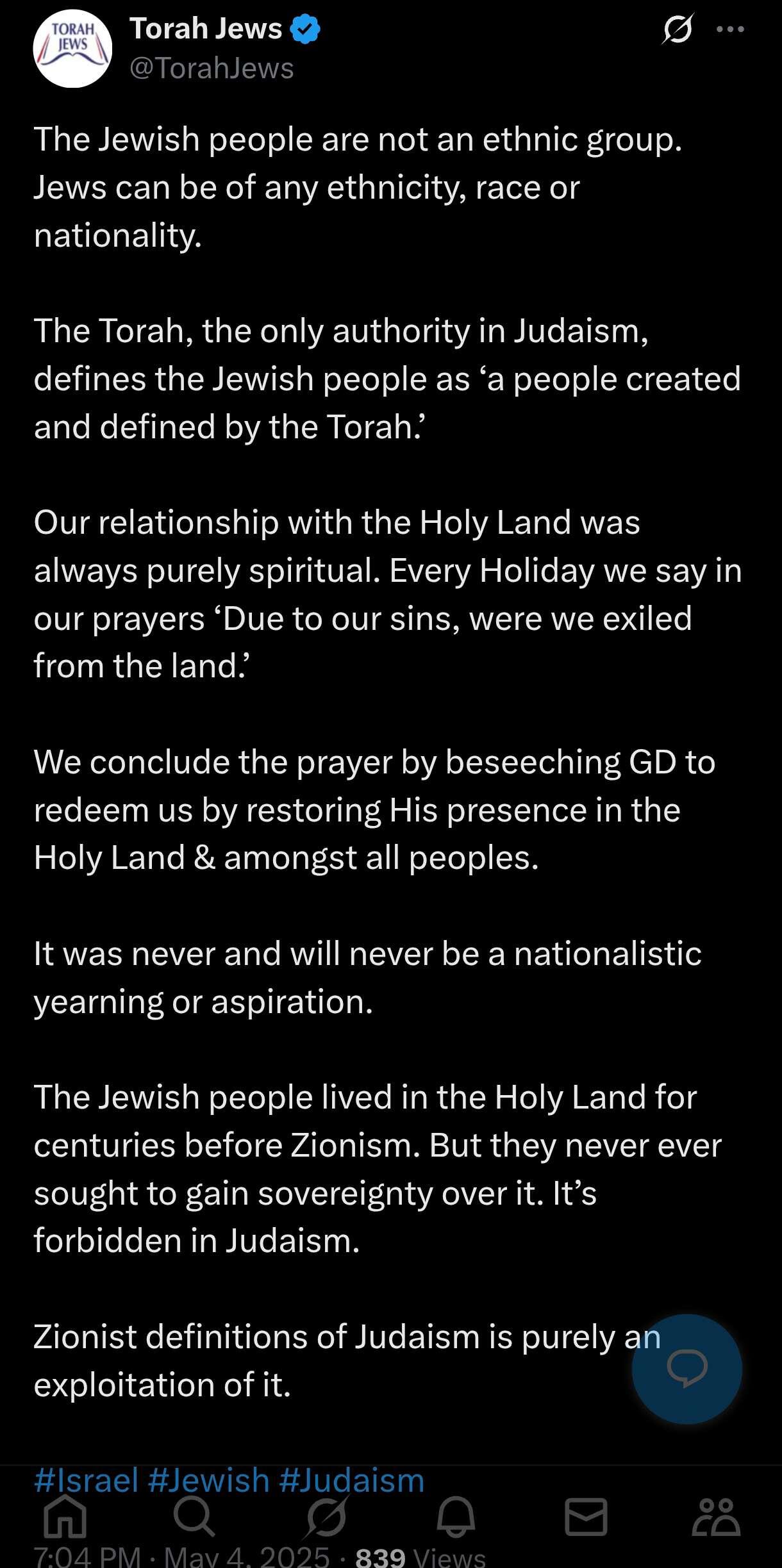Viewport: 782px width, 1568px height.
Task: Go to the Home tab
Action: (65, 1517)
